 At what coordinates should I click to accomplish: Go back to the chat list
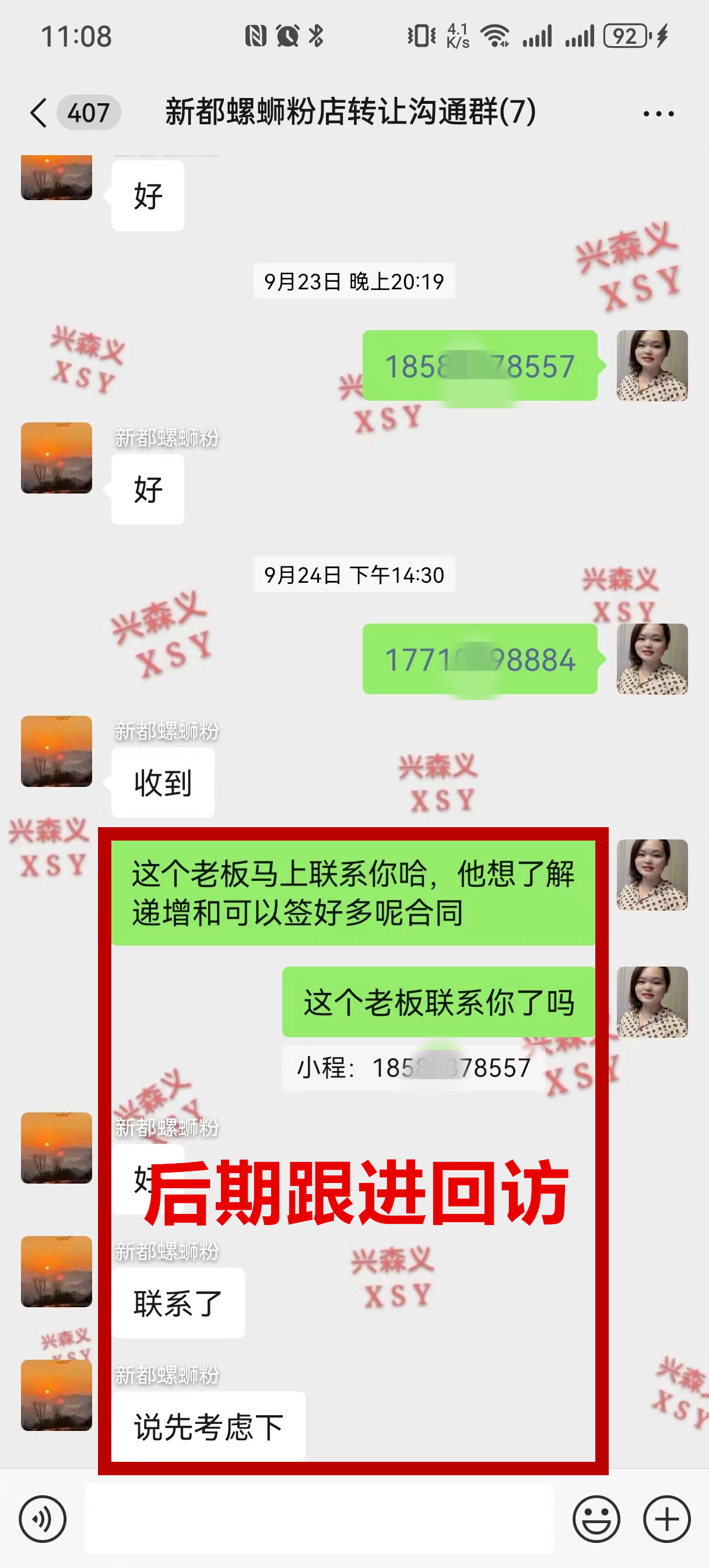[39, 113]
